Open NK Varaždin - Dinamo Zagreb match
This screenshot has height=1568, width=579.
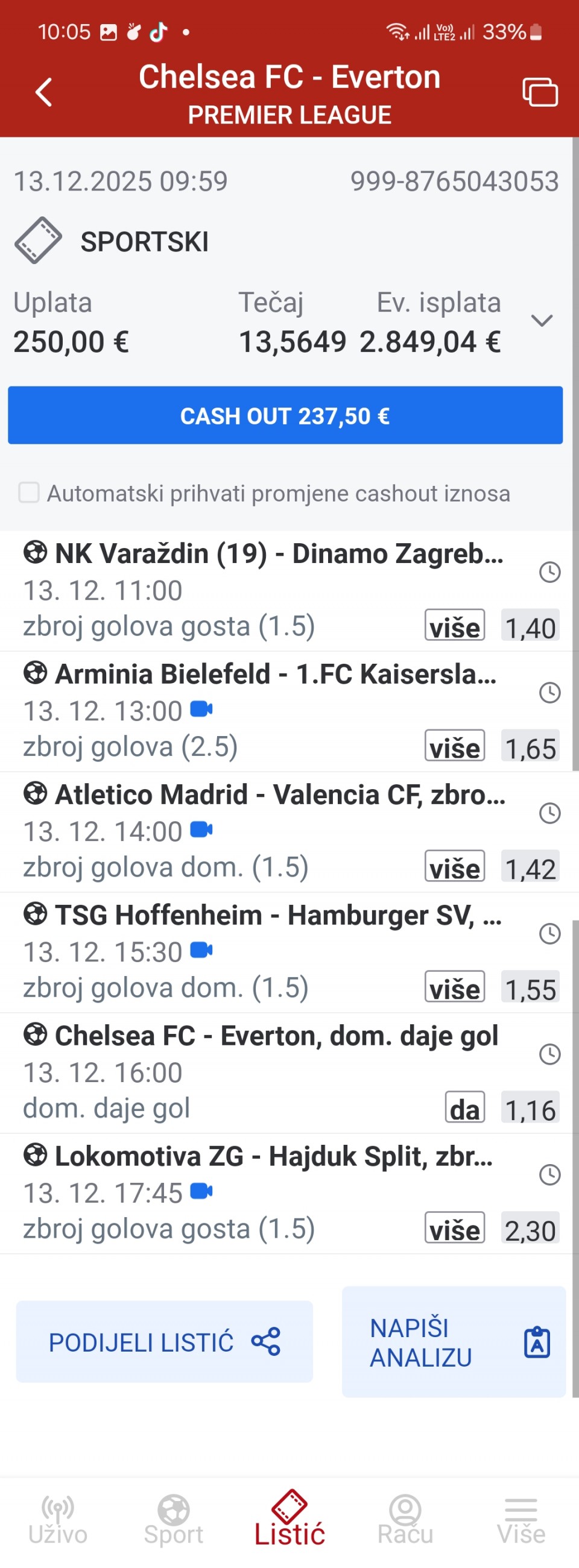(x=279, y=554)
